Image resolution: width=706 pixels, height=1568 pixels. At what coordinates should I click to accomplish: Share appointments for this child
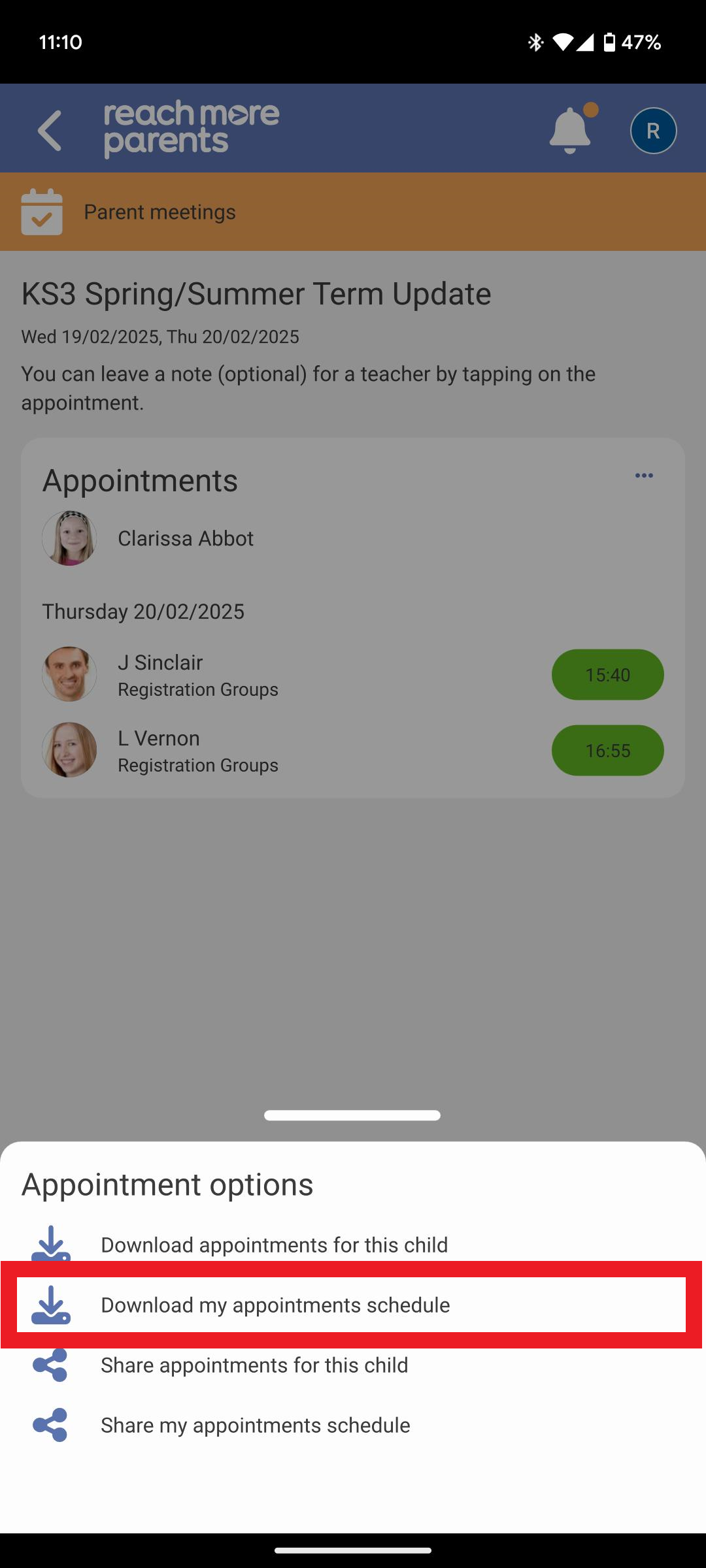[254, 1365]
